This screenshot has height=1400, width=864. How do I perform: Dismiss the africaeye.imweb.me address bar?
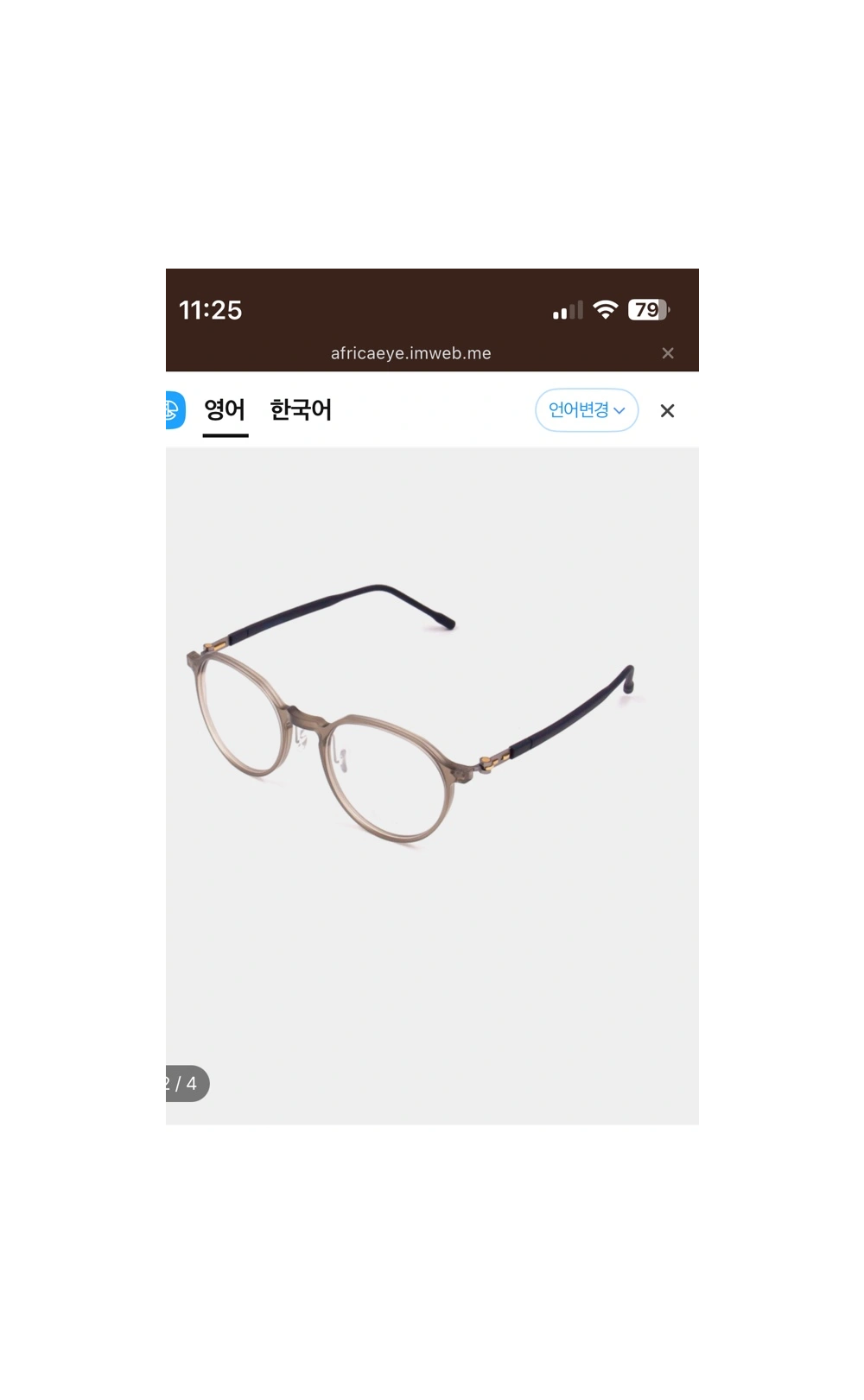click(668, 353)
